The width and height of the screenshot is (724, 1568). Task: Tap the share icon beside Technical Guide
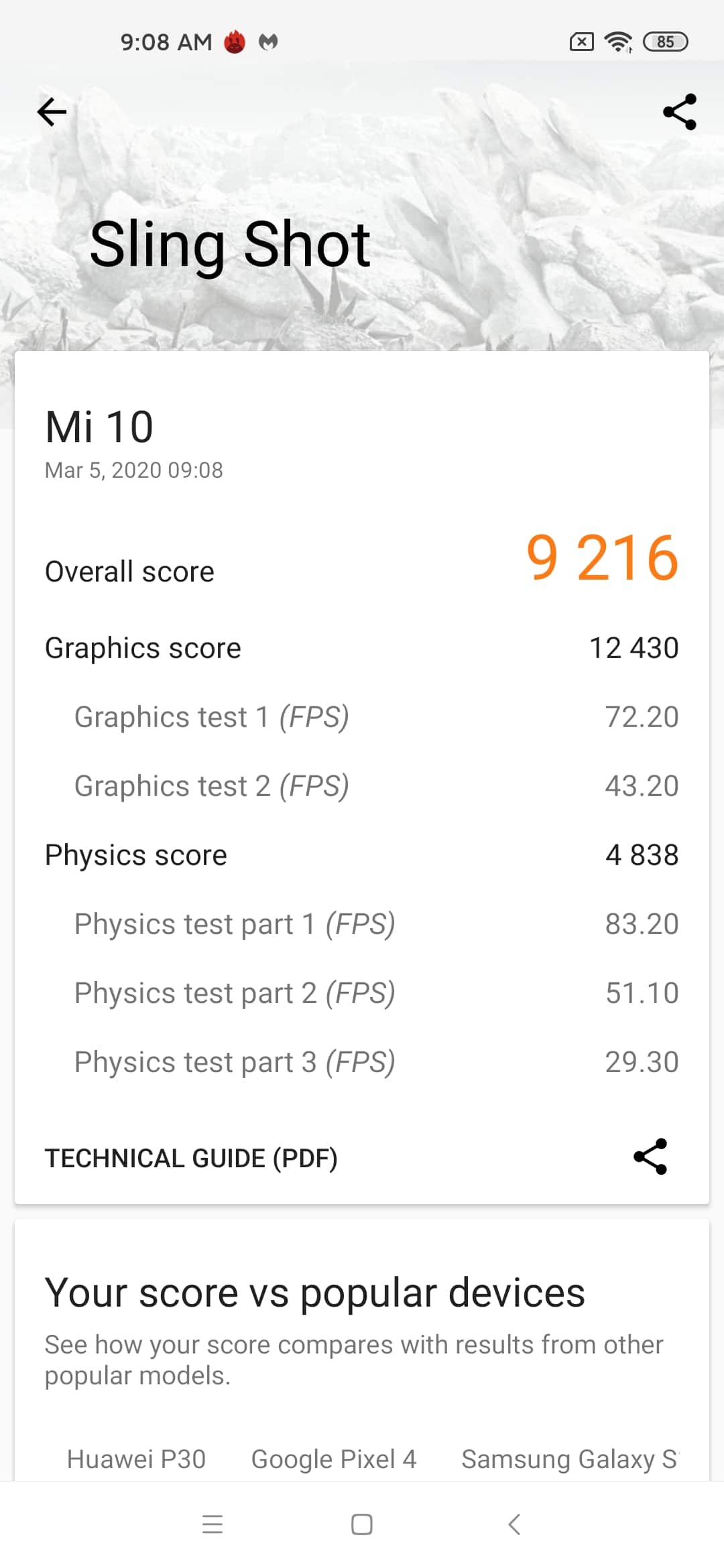[x=650, y=1157]
